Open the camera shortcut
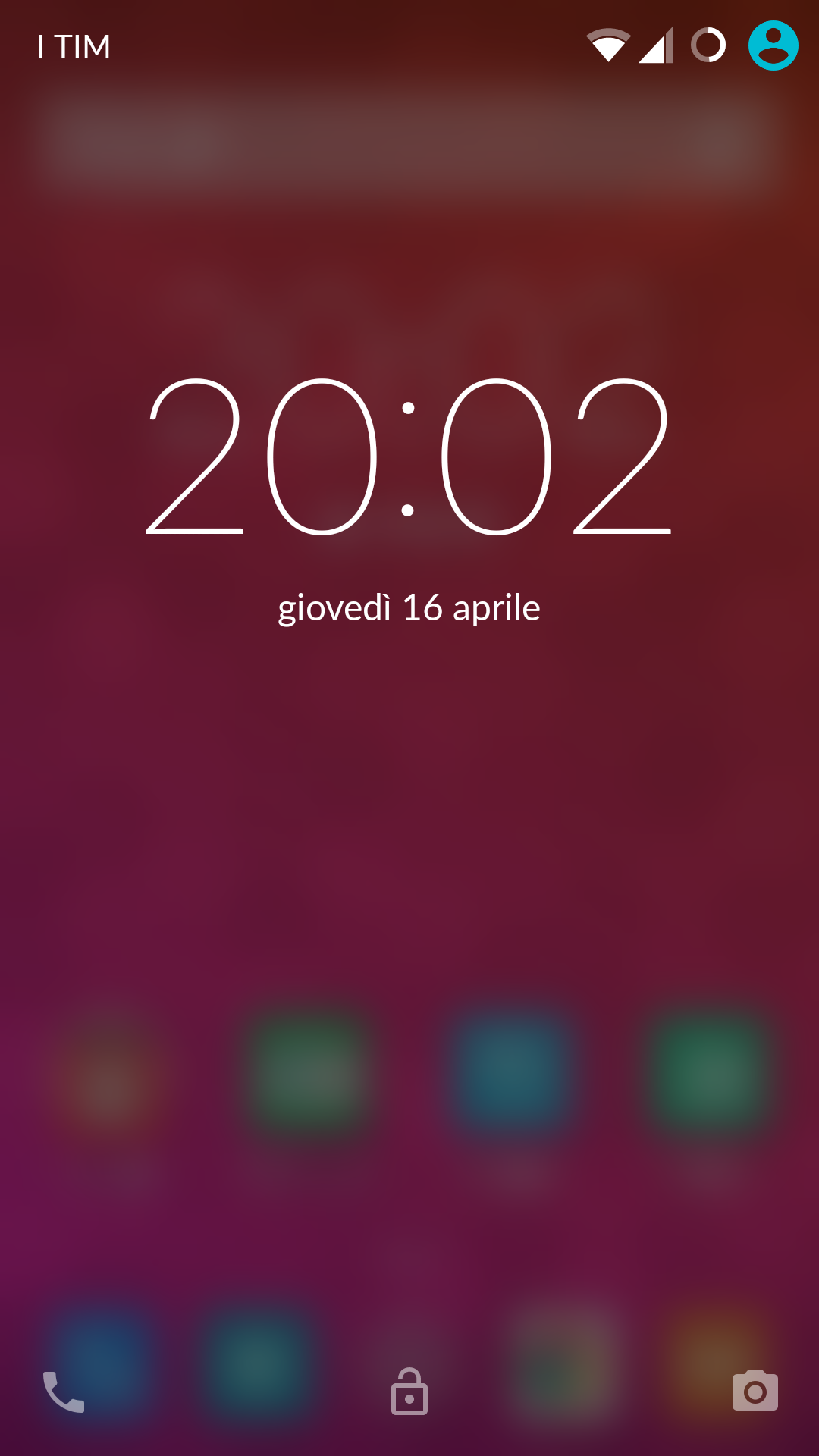 pyautogui.click(x=755, y=1391)
